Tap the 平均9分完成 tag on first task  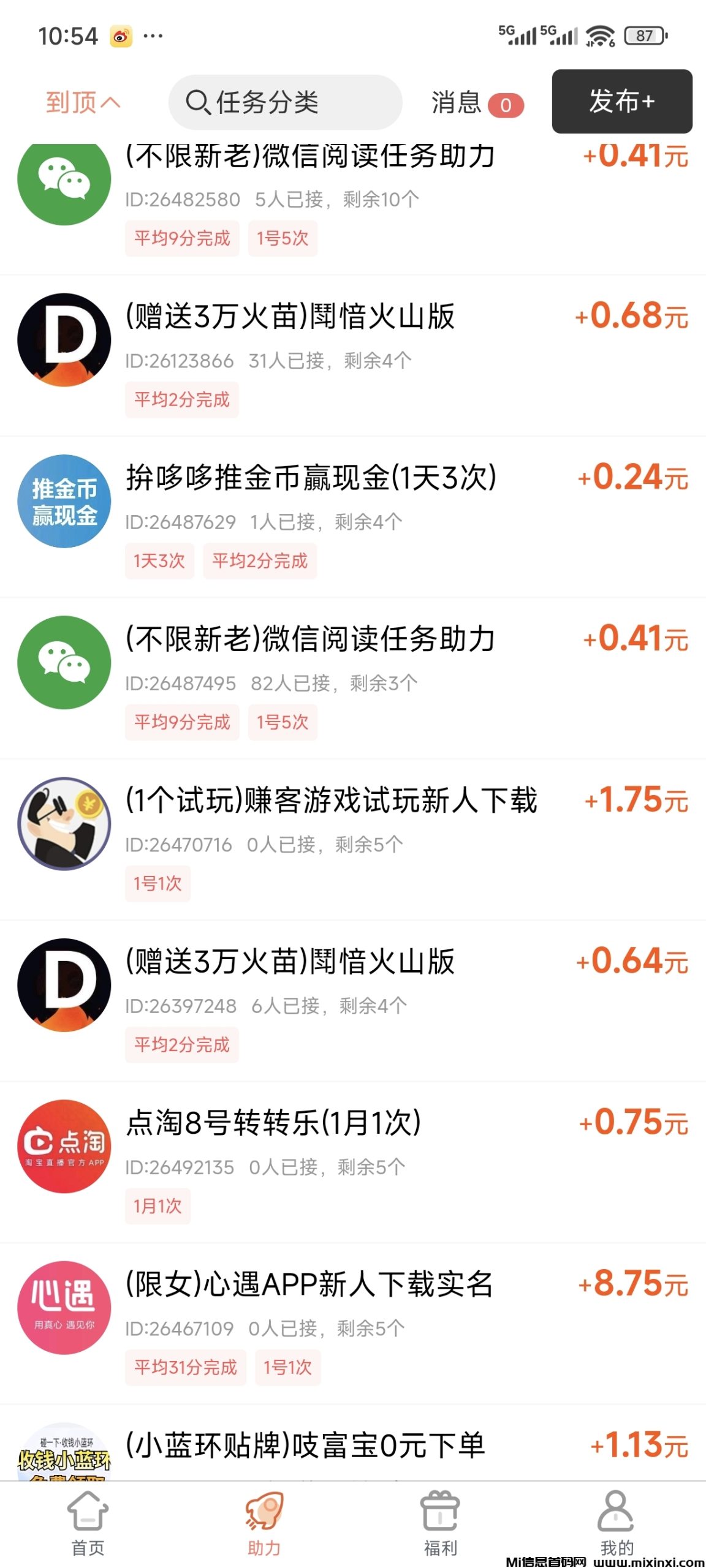[182, 239]
